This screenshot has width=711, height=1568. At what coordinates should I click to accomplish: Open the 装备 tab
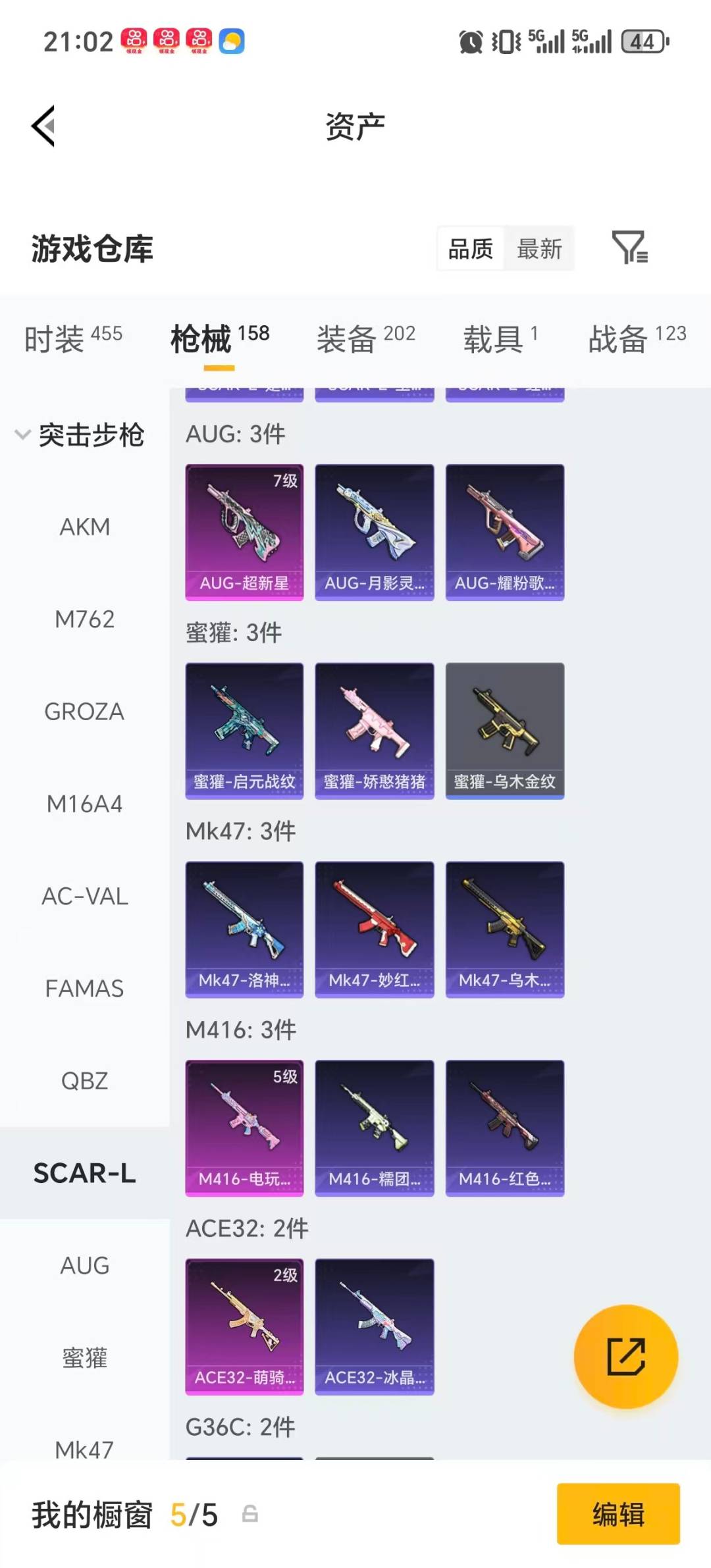click(x=347, y=339)
